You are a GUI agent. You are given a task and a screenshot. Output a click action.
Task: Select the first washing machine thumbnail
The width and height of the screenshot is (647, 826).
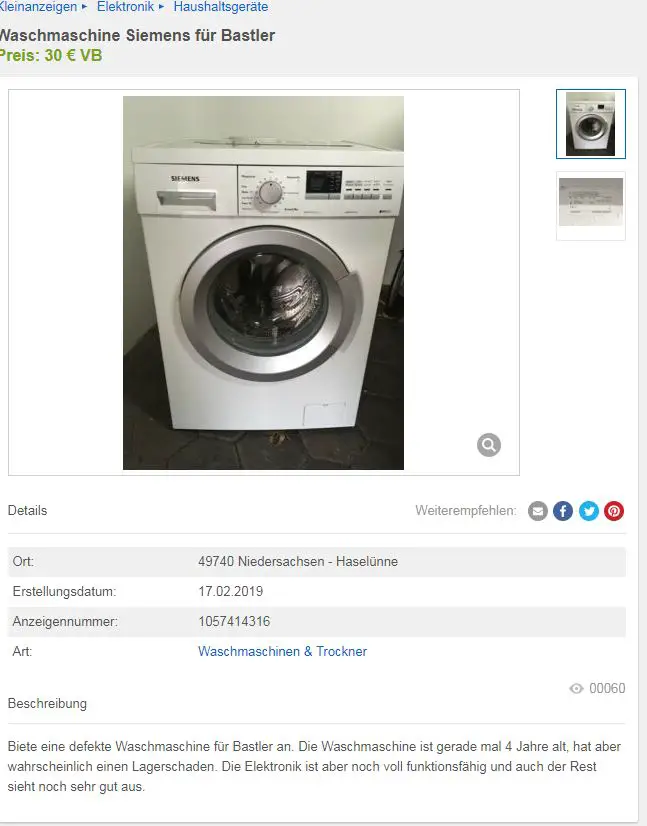pyautogui.click(x=591, y=124)
